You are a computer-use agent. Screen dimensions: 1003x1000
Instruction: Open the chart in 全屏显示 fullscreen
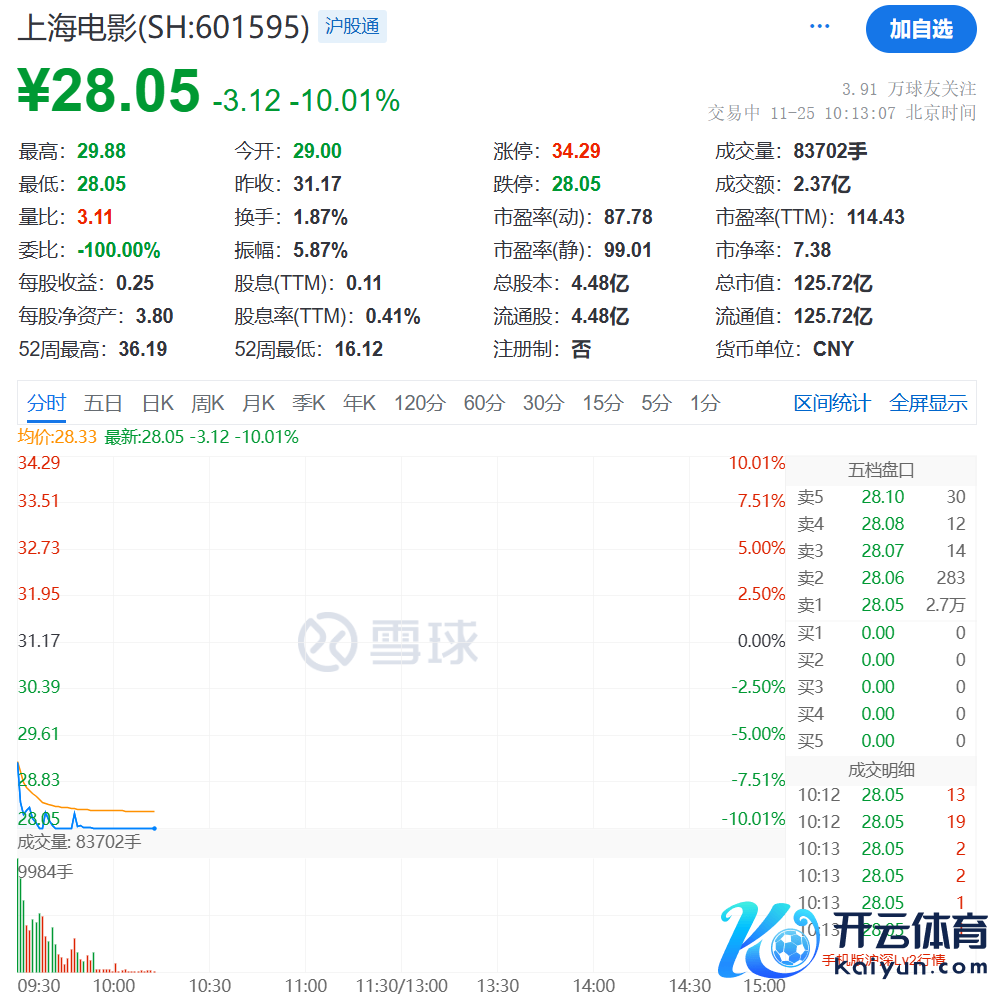click(x=928, y=403)
